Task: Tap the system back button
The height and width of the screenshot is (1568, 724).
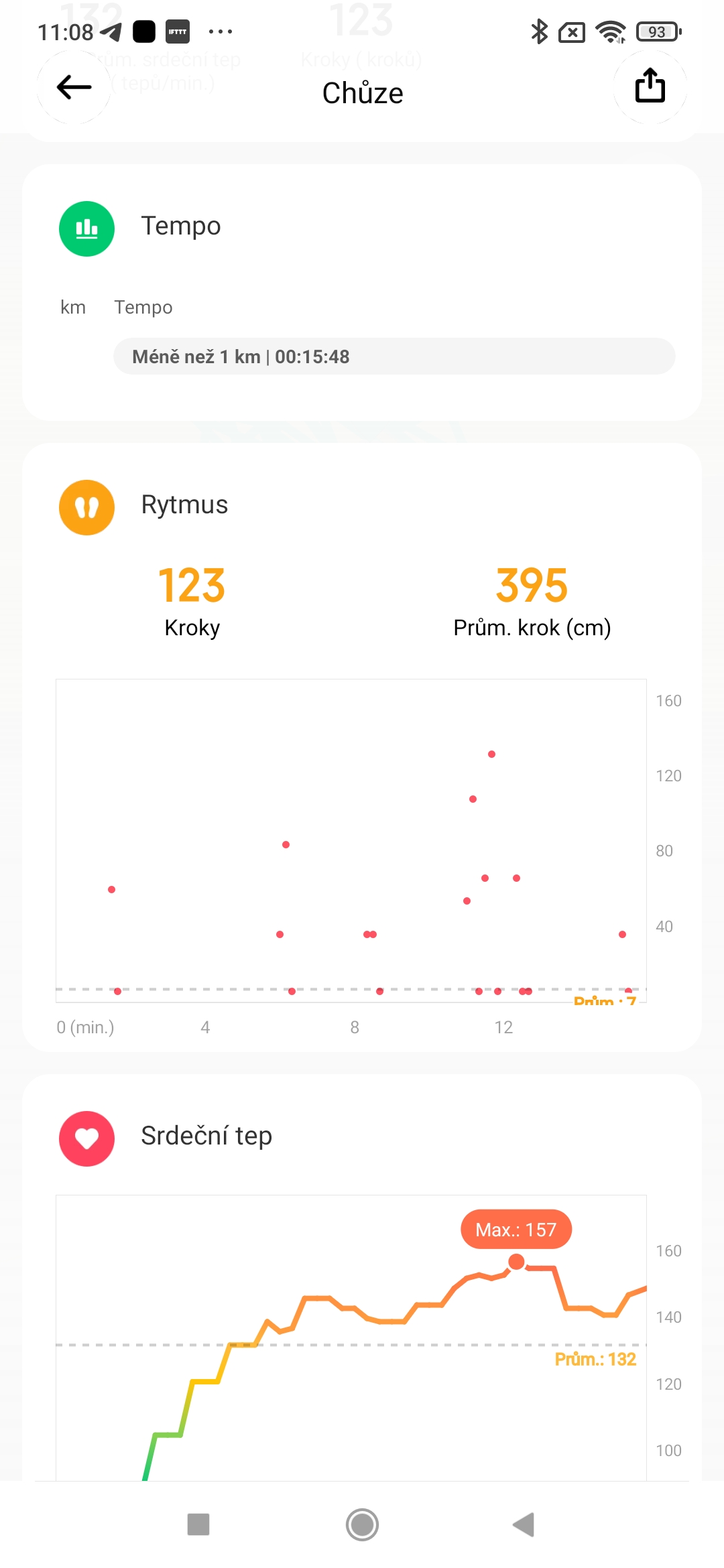Action: (524, 1524)
